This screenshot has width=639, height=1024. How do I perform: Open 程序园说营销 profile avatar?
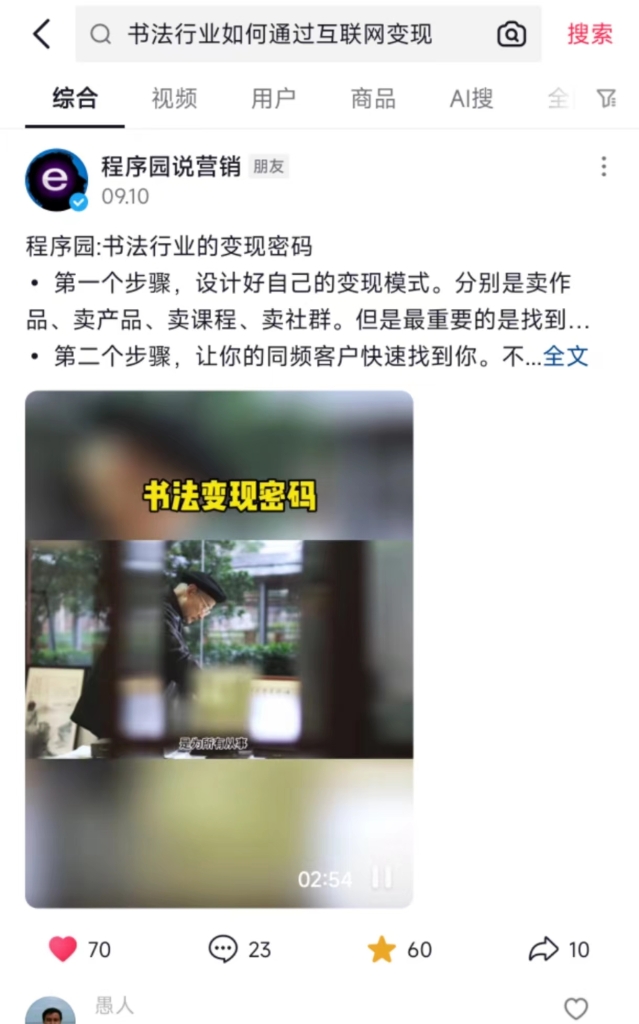click(x=56, y=180)
